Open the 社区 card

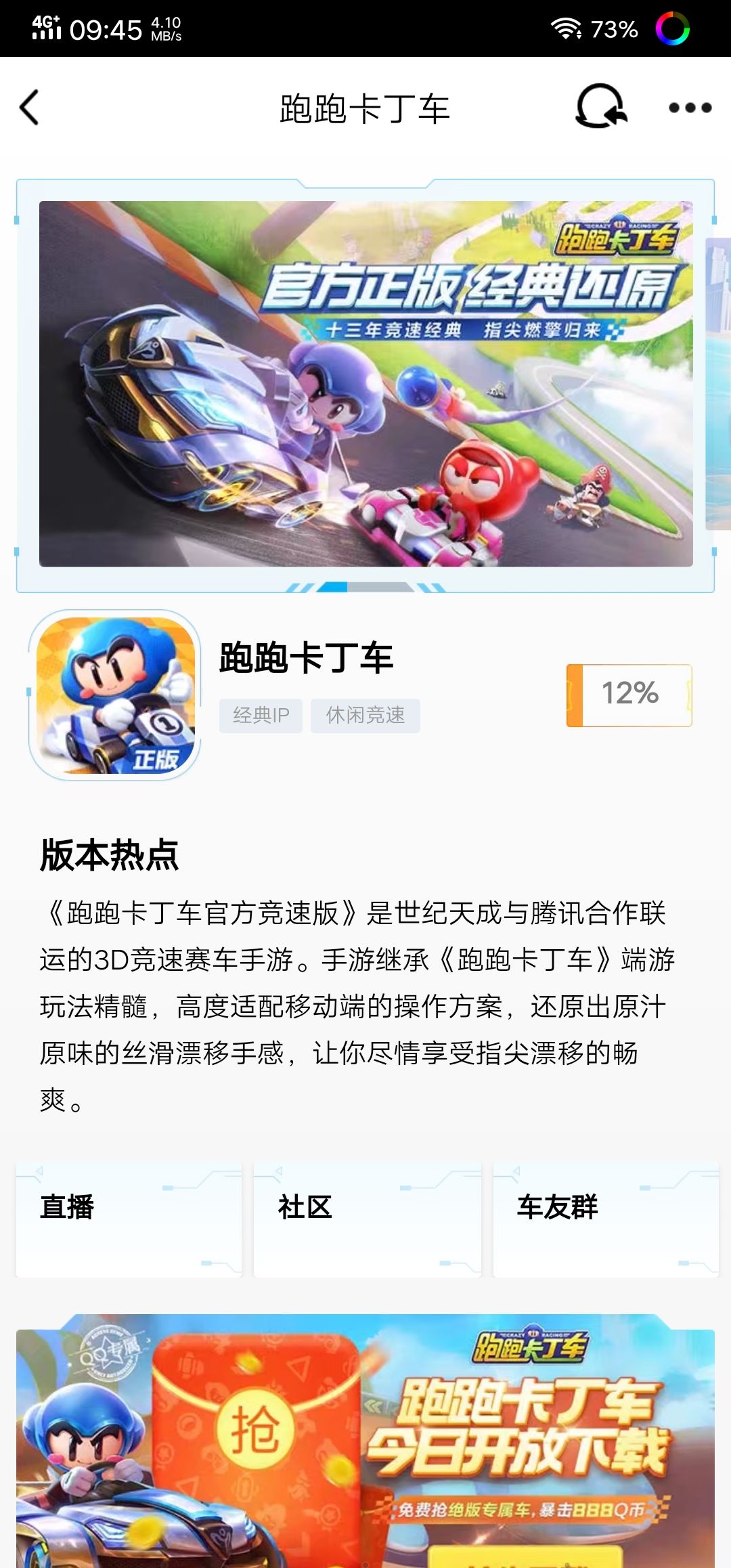pos(368,1220)
